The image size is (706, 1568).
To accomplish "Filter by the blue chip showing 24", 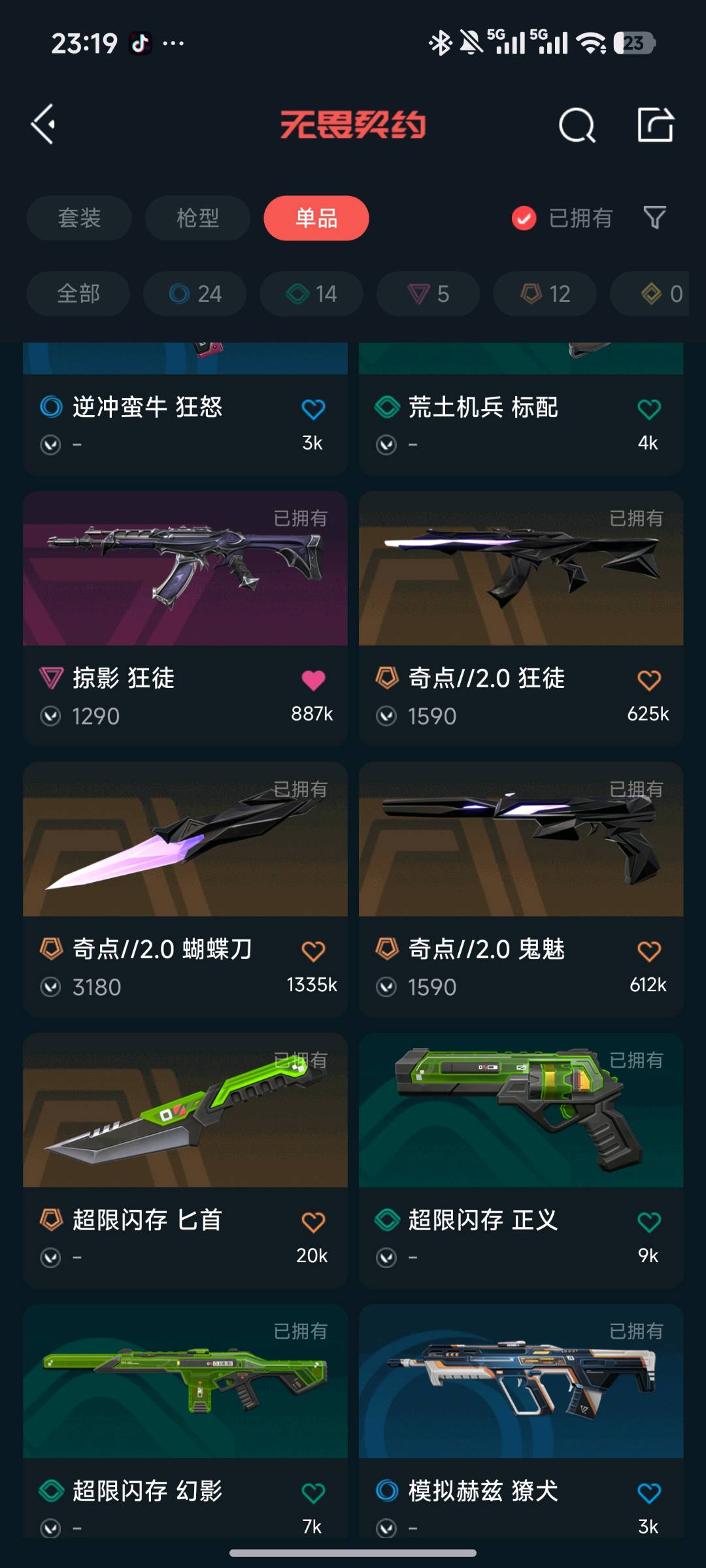I will click(195, 293).
